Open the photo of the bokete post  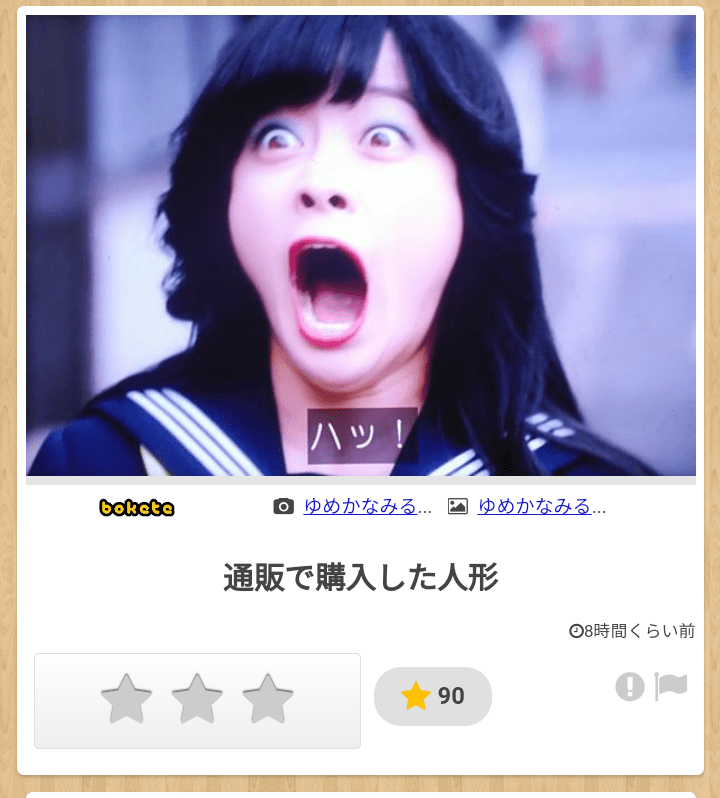pos(360,245)
